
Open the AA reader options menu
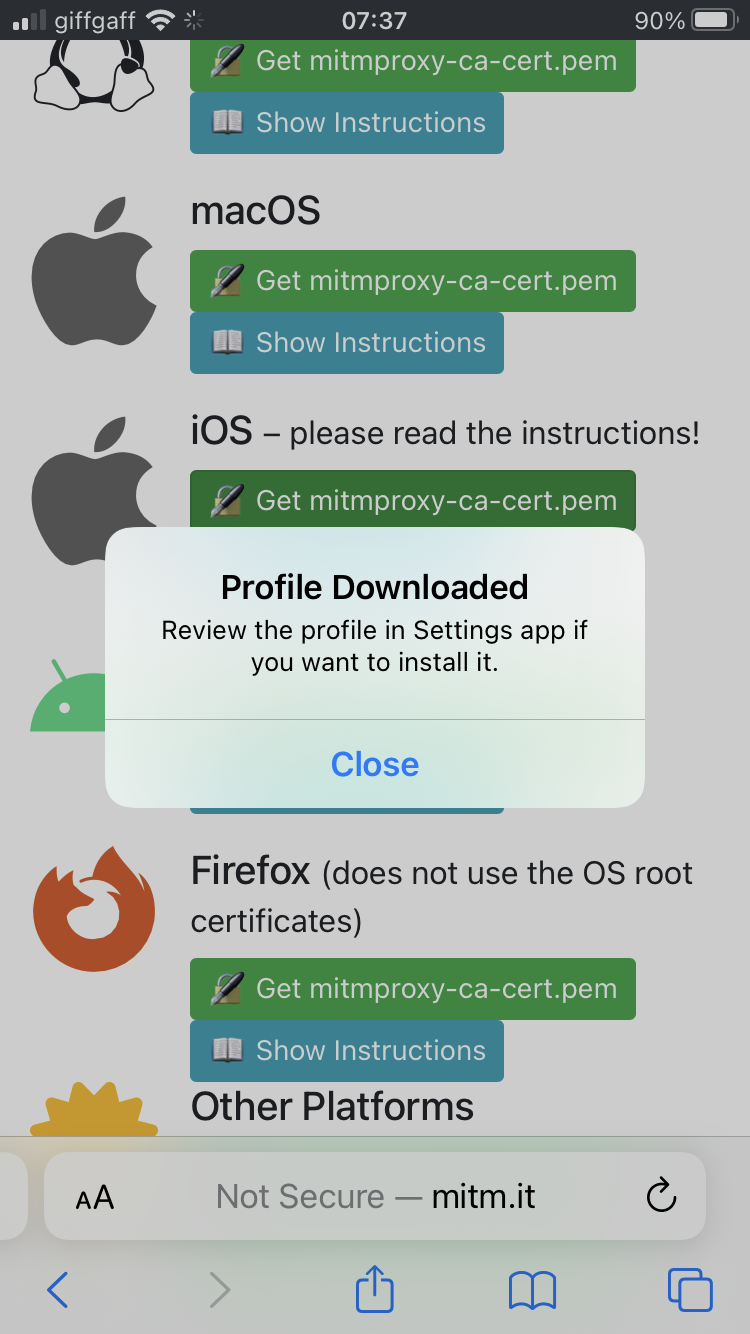point(95,1197)
